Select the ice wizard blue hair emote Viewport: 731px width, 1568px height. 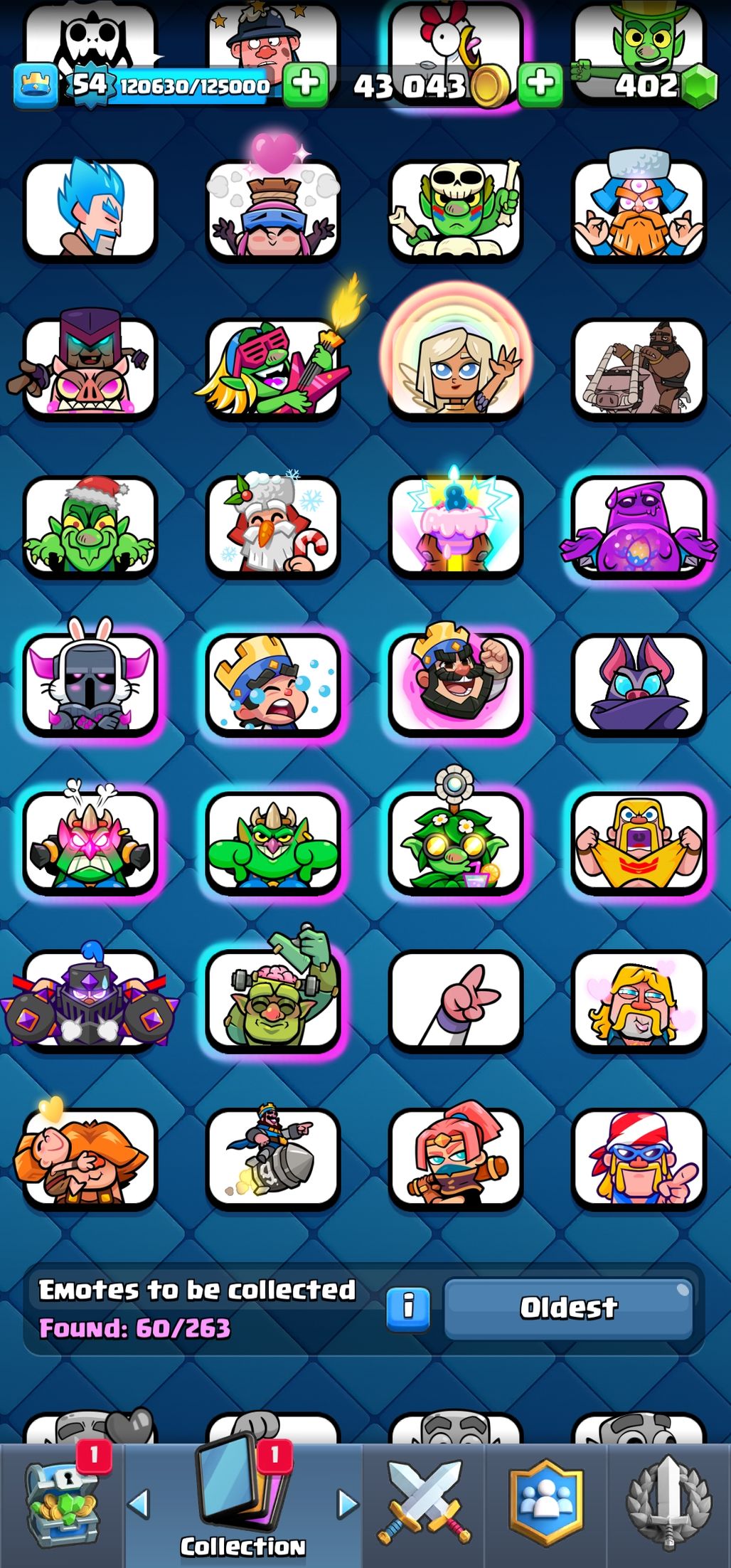[x=90, y=211]
